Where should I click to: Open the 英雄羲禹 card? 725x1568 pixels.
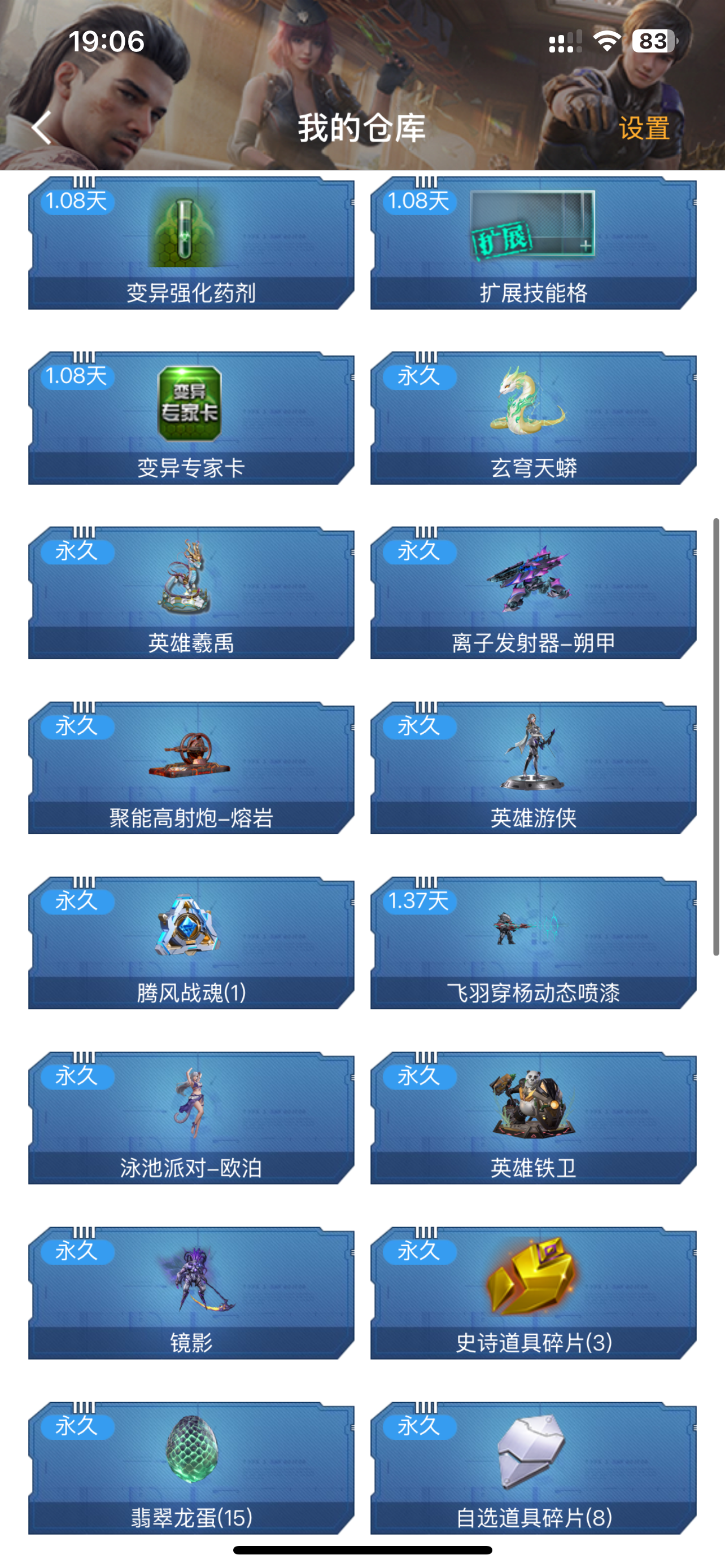pos(191,593)
